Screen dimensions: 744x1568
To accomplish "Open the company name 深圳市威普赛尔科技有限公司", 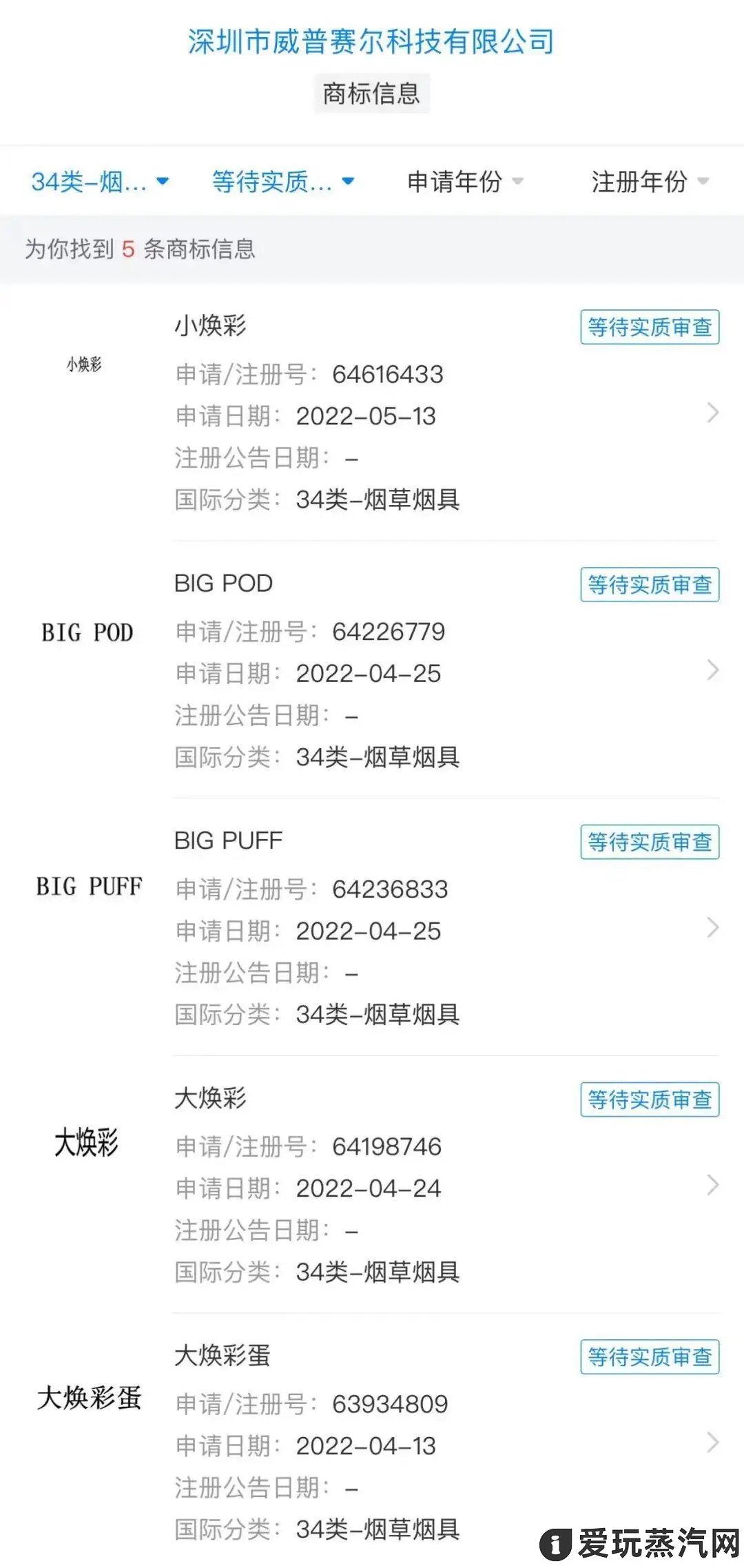I will coord(371,42).
